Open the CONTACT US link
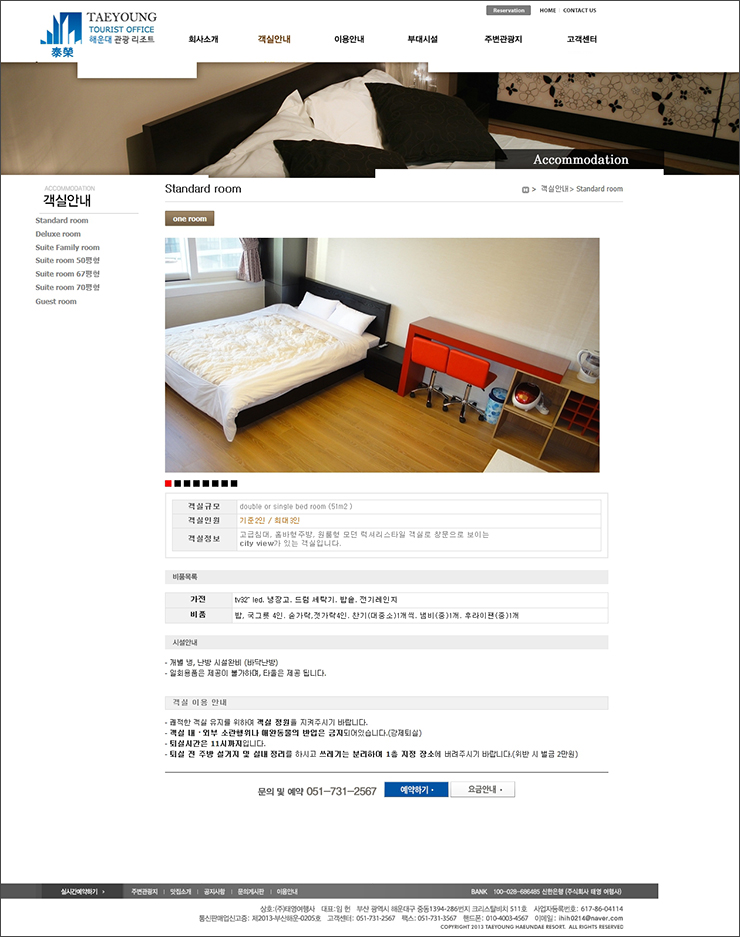This screenshot has height=937, width=740. (x=579, y=11)
